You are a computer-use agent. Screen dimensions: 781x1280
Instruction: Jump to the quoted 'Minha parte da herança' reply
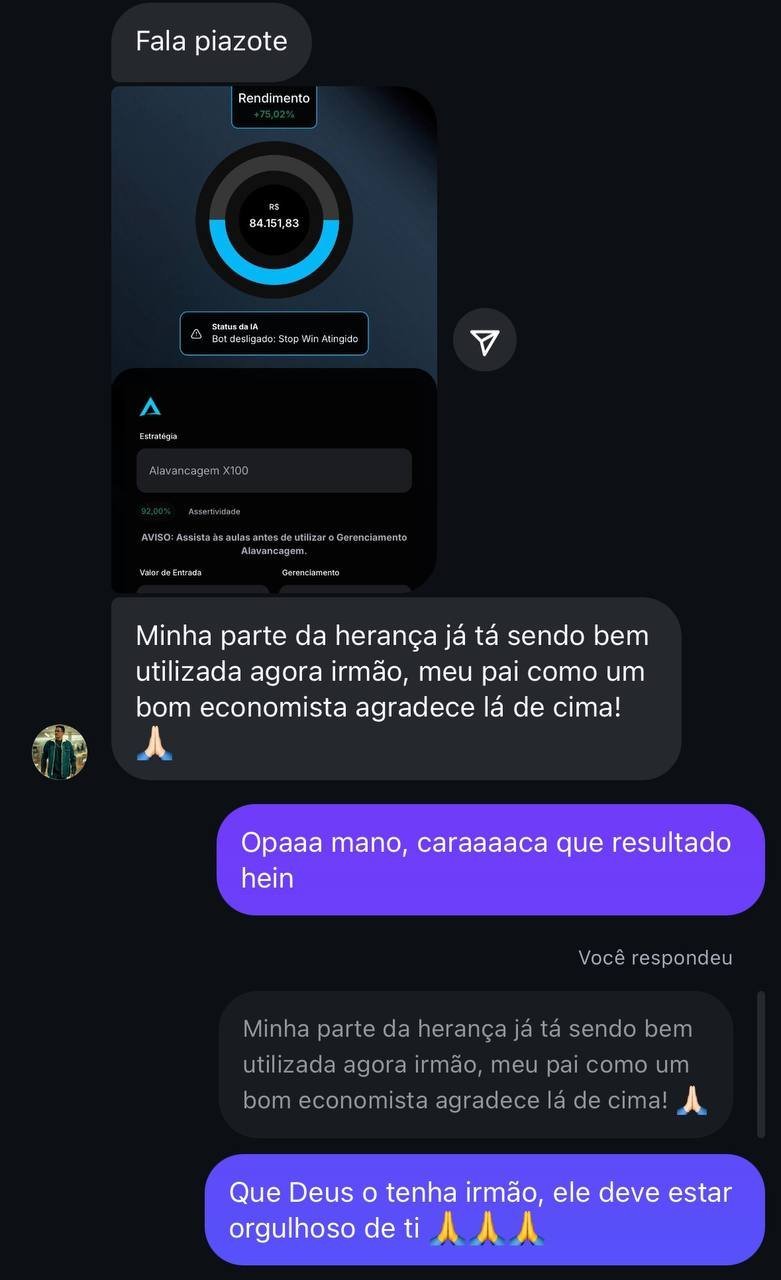coord(475,1064)
